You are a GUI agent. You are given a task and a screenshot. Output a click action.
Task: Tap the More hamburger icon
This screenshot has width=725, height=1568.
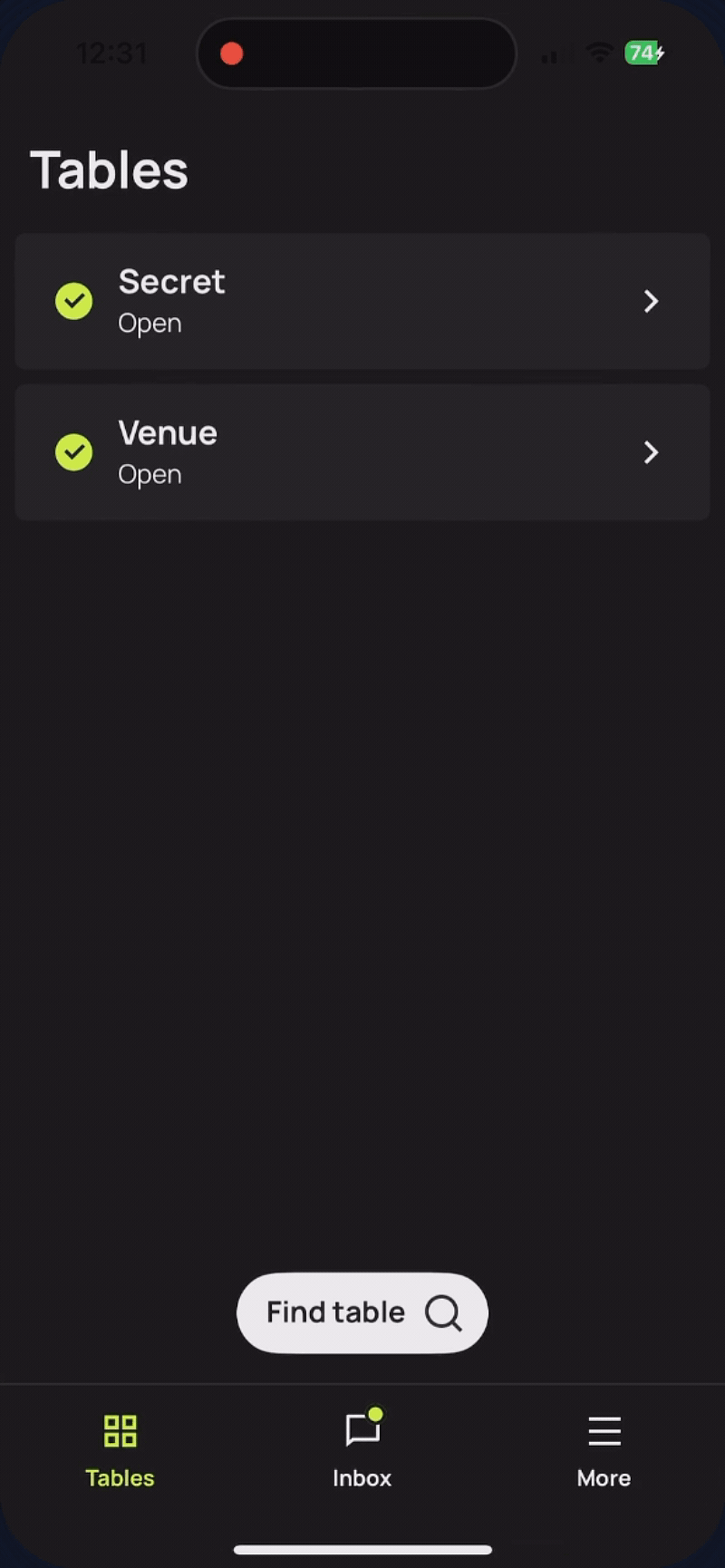[x=603, y=1432]
